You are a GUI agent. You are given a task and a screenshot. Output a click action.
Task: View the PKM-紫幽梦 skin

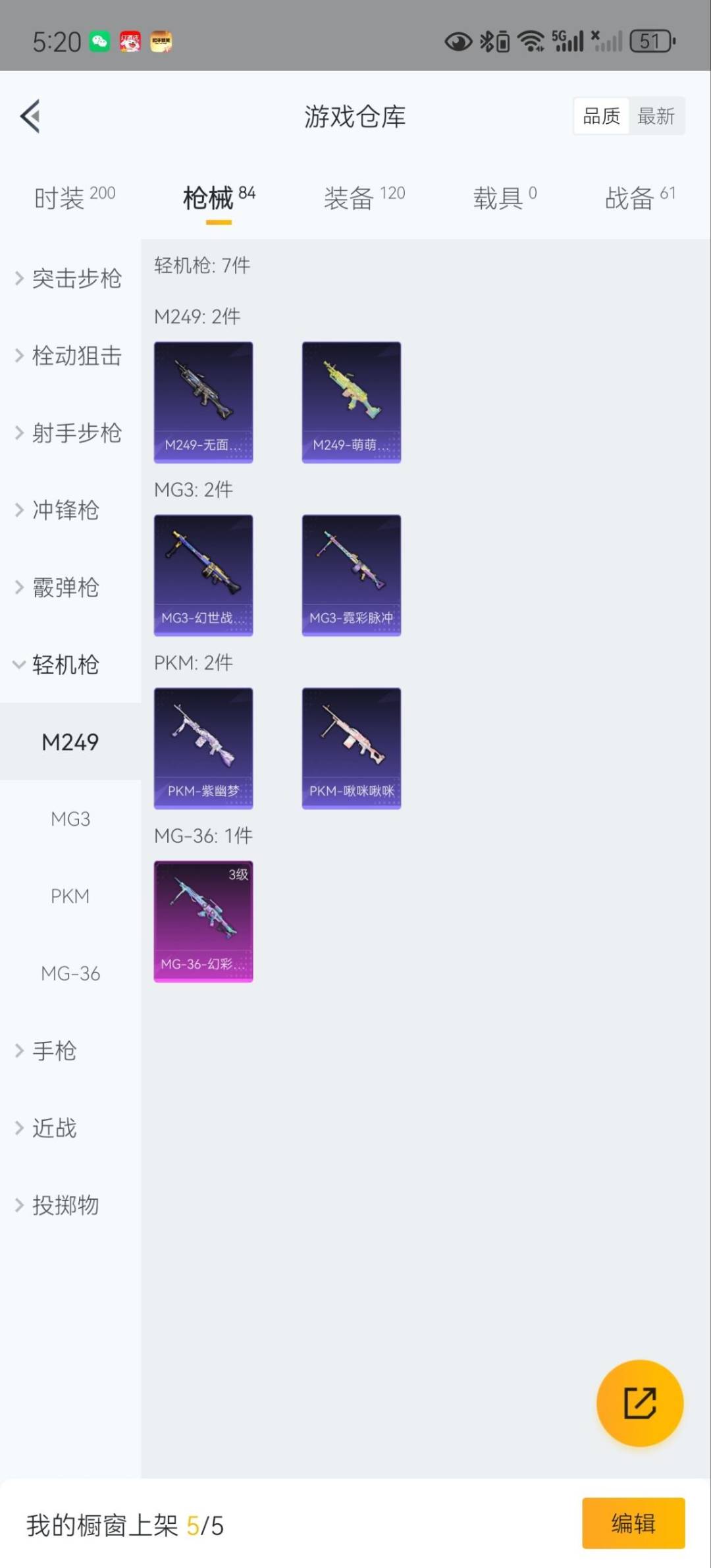[x=203, y=748]
